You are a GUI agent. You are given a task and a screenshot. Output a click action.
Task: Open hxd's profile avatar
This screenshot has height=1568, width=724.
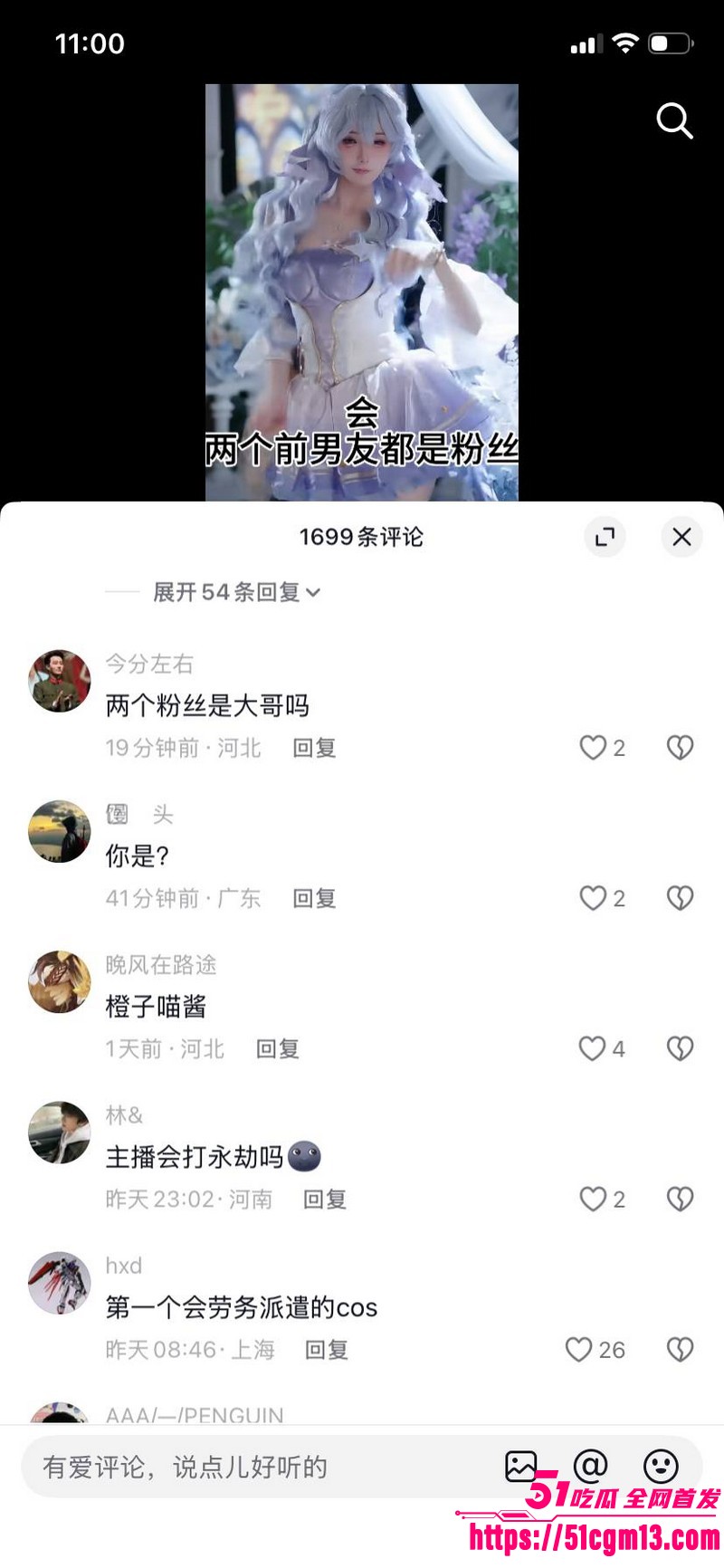click(x=59, y=1283)
